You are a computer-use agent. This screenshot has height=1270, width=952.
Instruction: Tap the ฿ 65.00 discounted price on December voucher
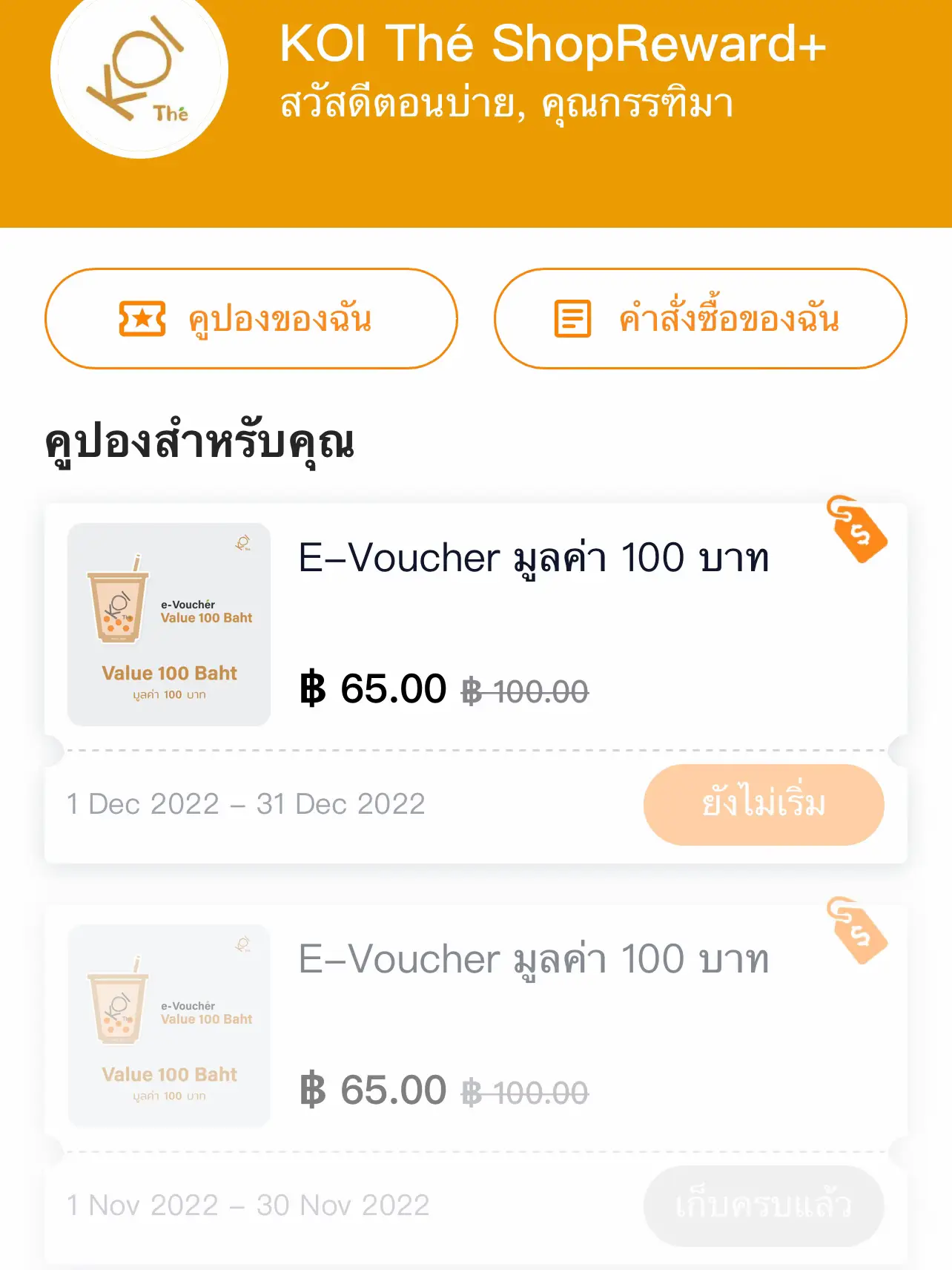pos(371,688)
